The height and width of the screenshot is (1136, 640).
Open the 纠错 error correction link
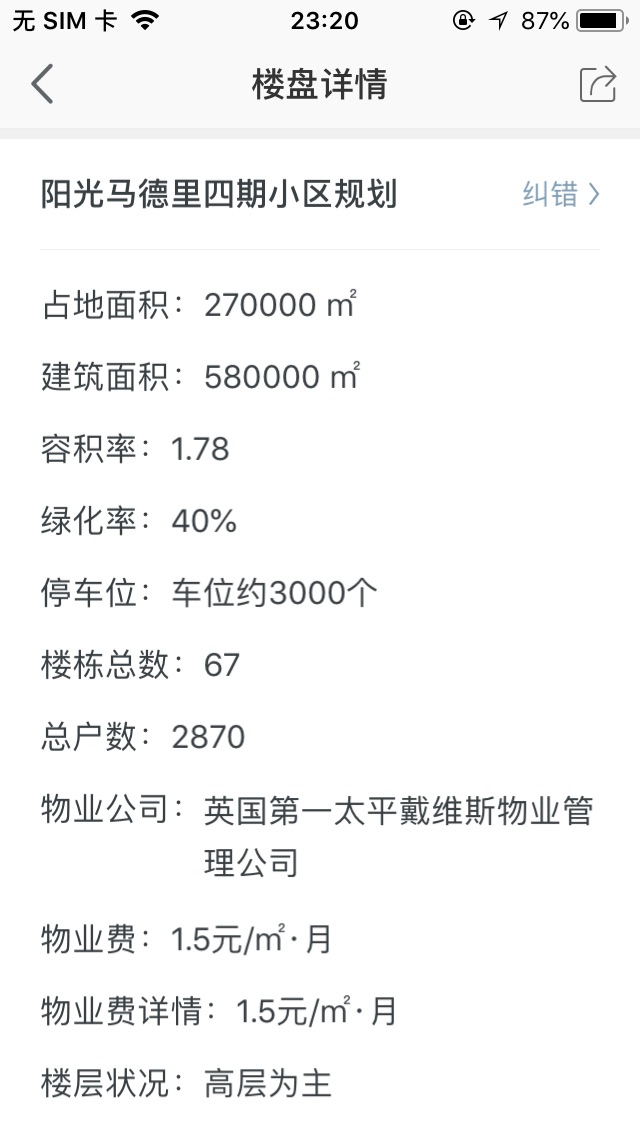click(560, 194)
